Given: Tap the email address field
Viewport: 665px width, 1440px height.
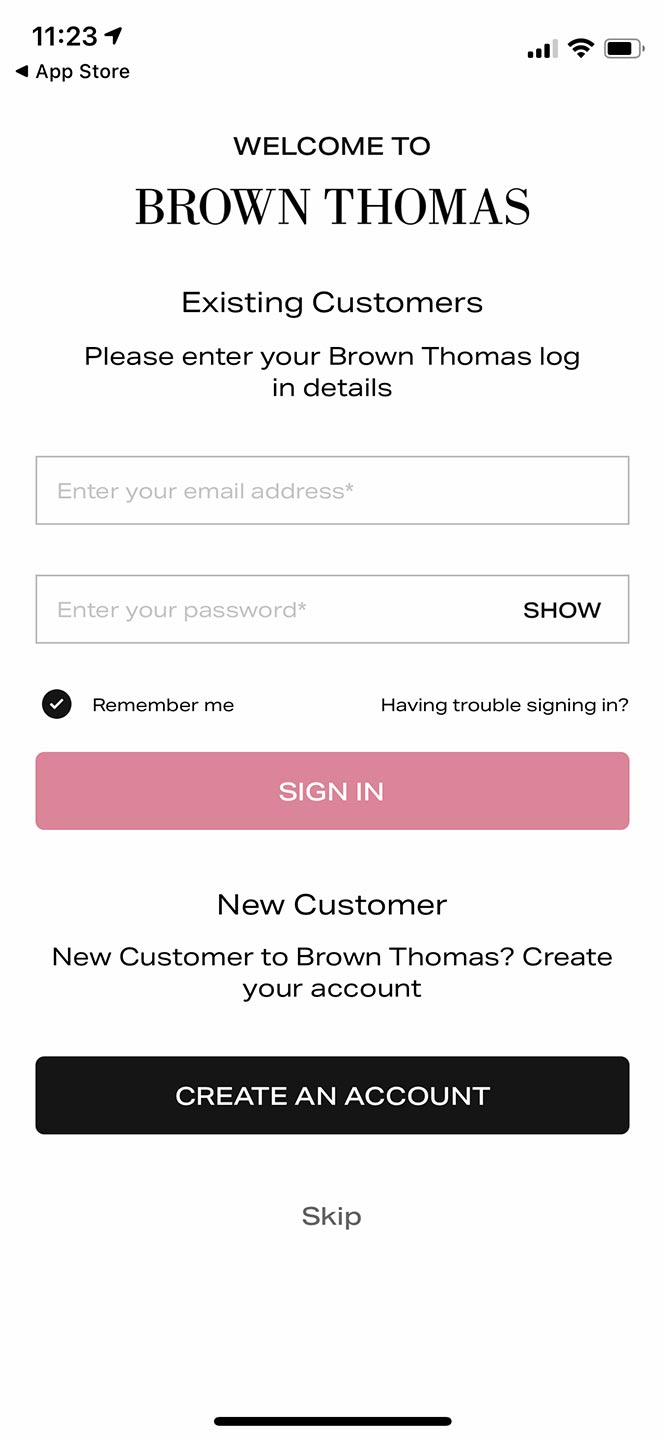Looking at the screenshot, I should 332,490.
